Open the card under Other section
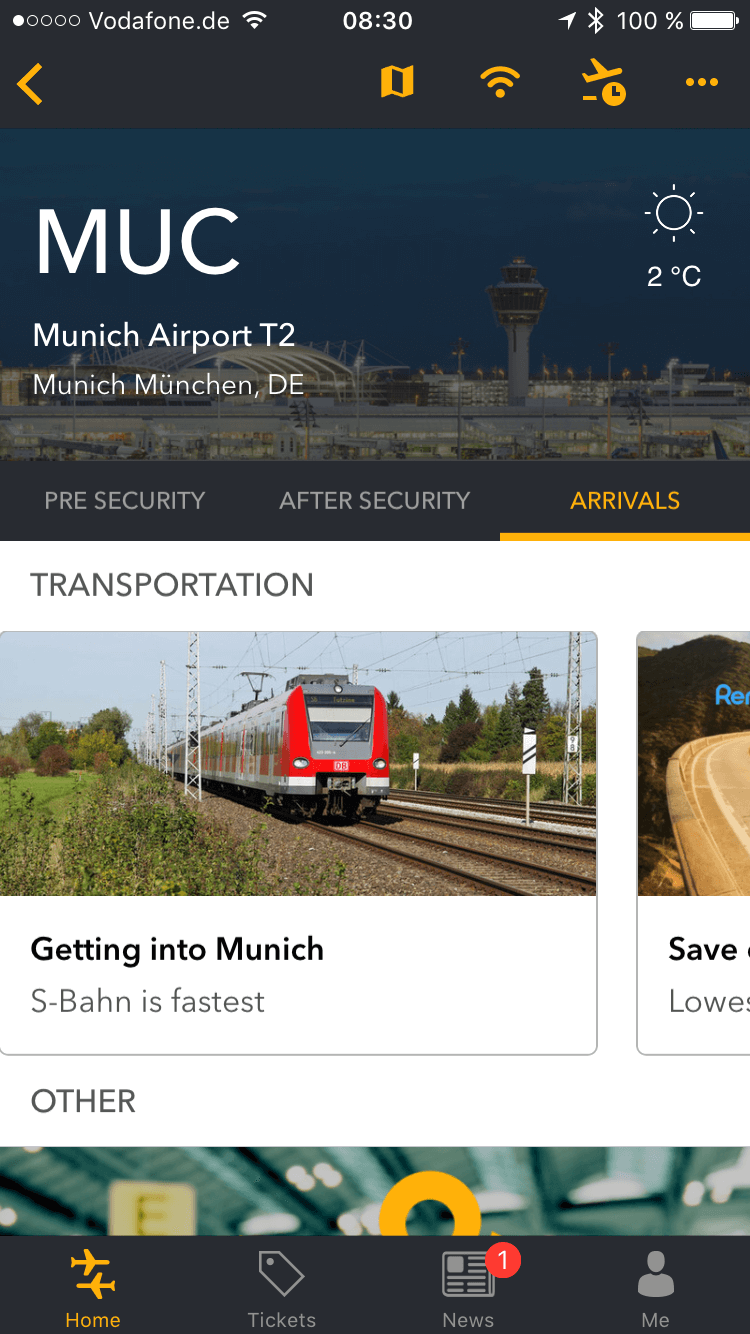Screen dimensions: 750x1334 [x=375, y=1191]
